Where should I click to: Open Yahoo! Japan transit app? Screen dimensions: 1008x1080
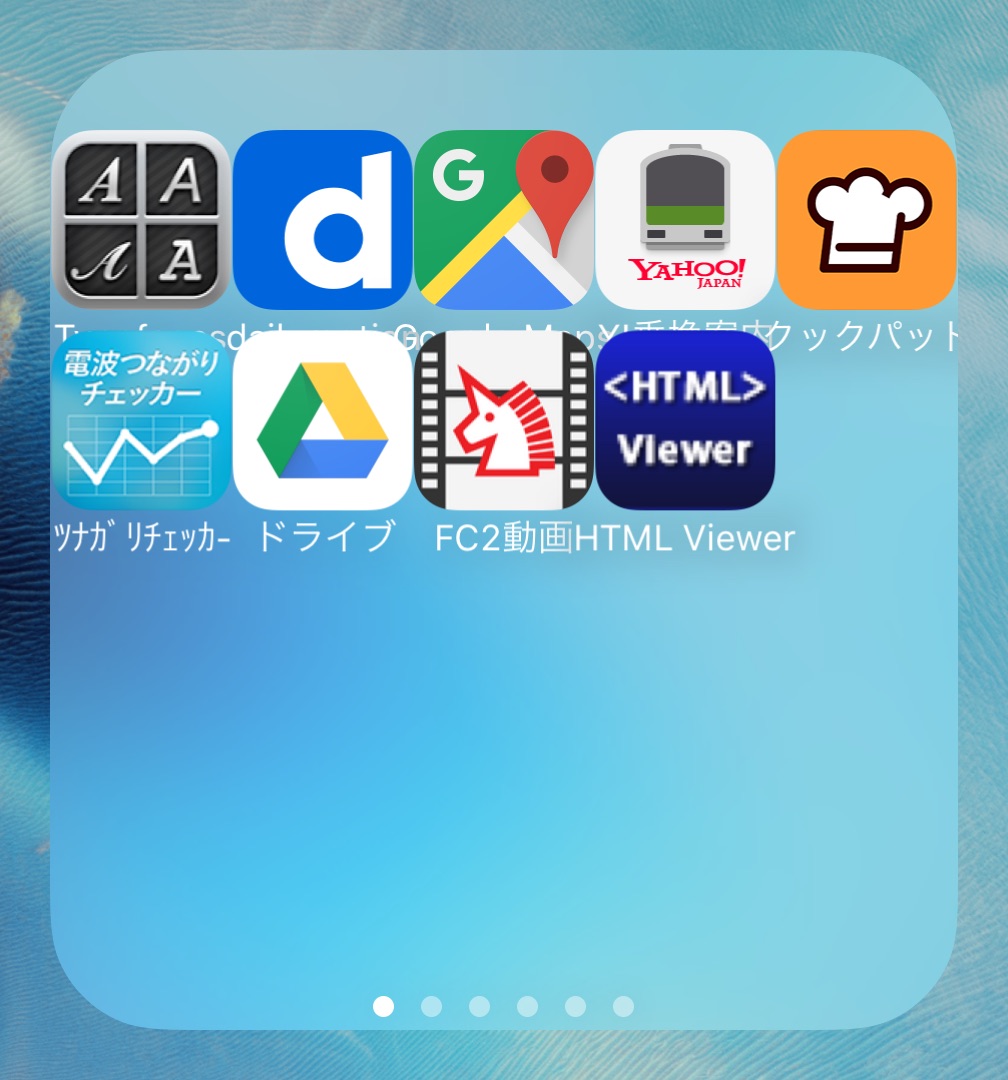pyautogui.click(x=685, y=219)
